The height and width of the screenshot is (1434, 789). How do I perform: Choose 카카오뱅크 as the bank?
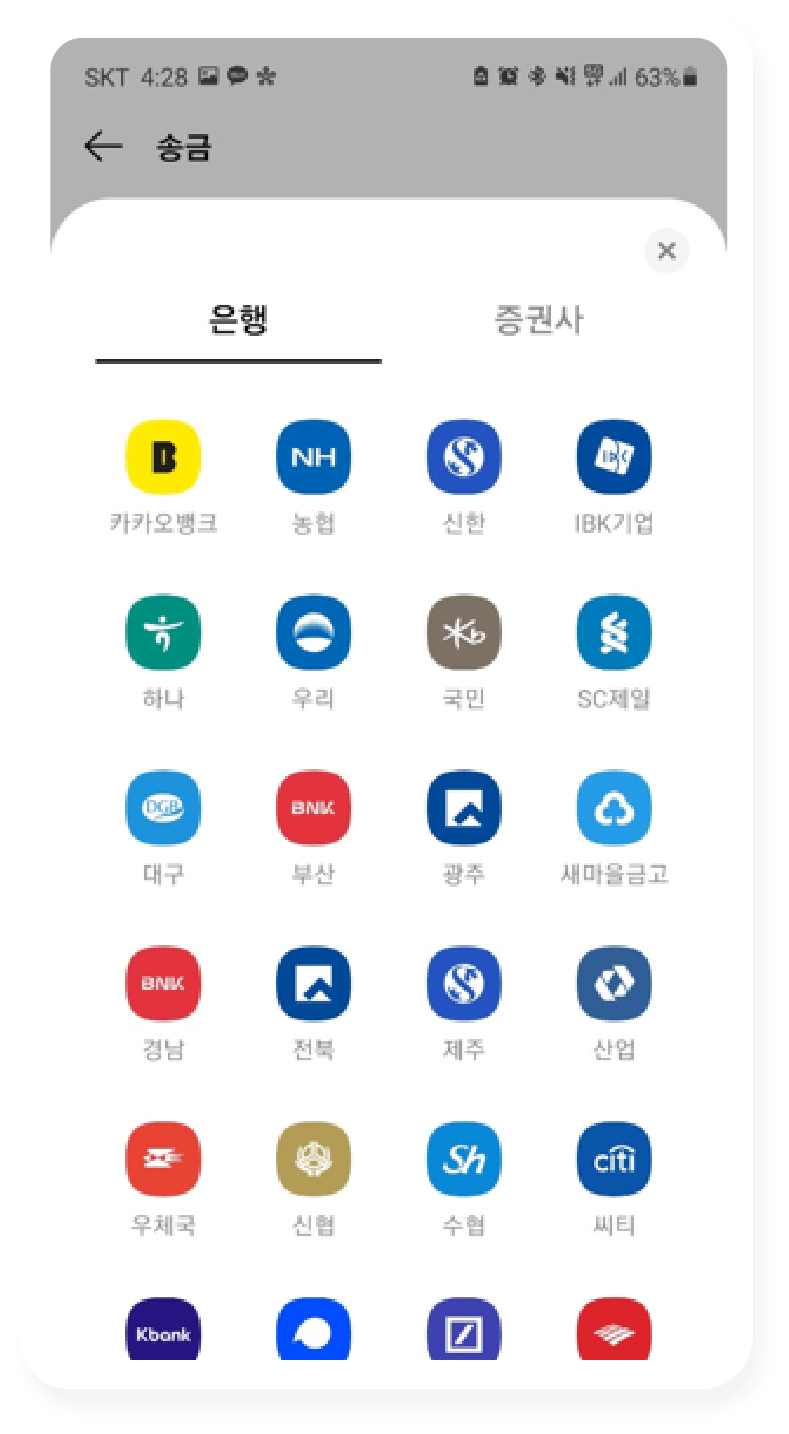coord(163,458)
